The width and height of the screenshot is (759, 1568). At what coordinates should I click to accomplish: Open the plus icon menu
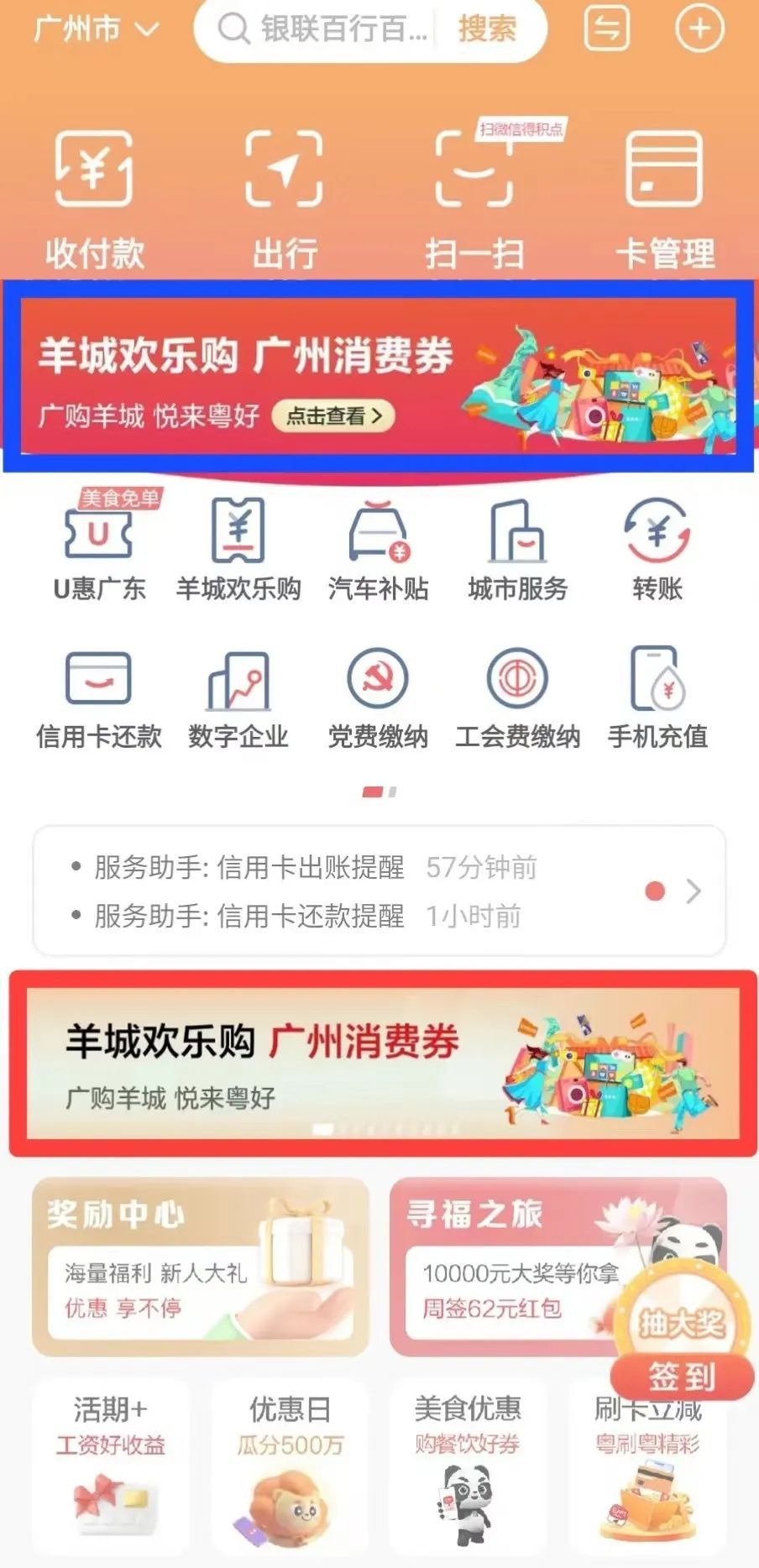tap(699, 30)
